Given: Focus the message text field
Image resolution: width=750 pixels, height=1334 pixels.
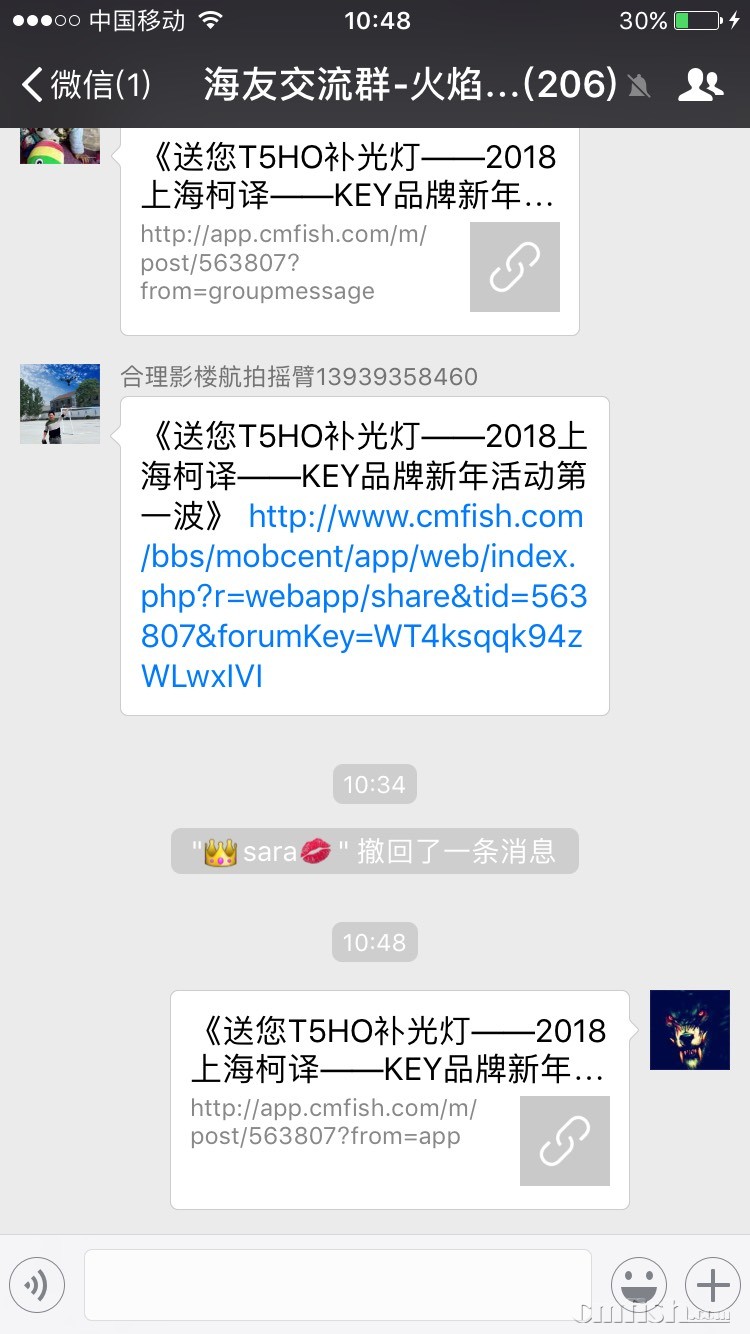Looking at the screenshot, I should point(337,1284).
